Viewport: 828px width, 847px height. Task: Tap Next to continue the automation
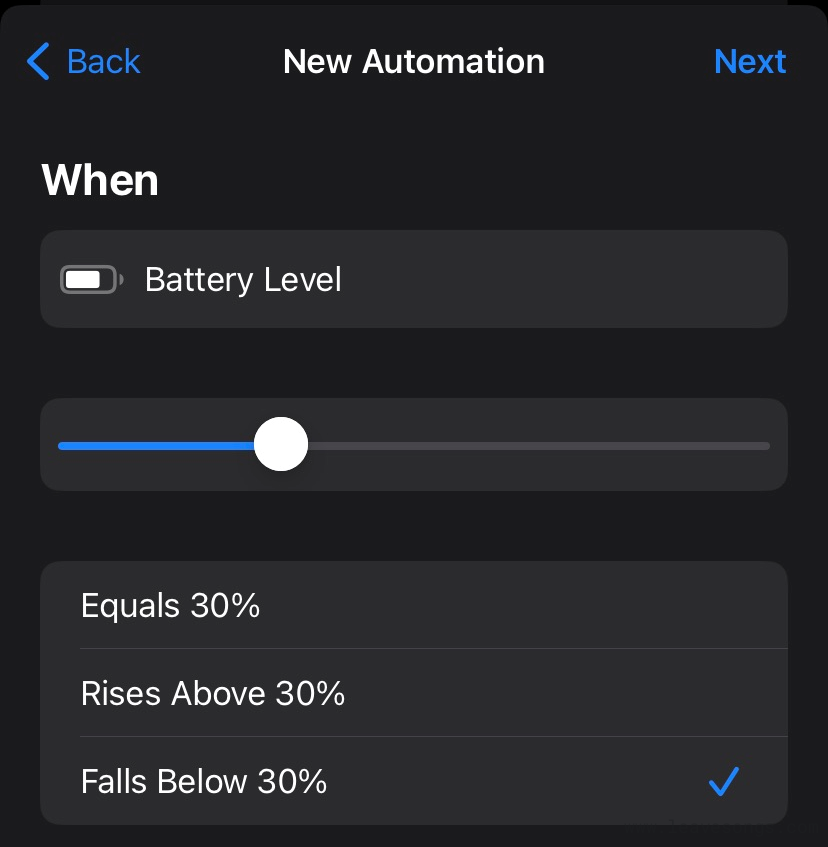coord(750,62)
